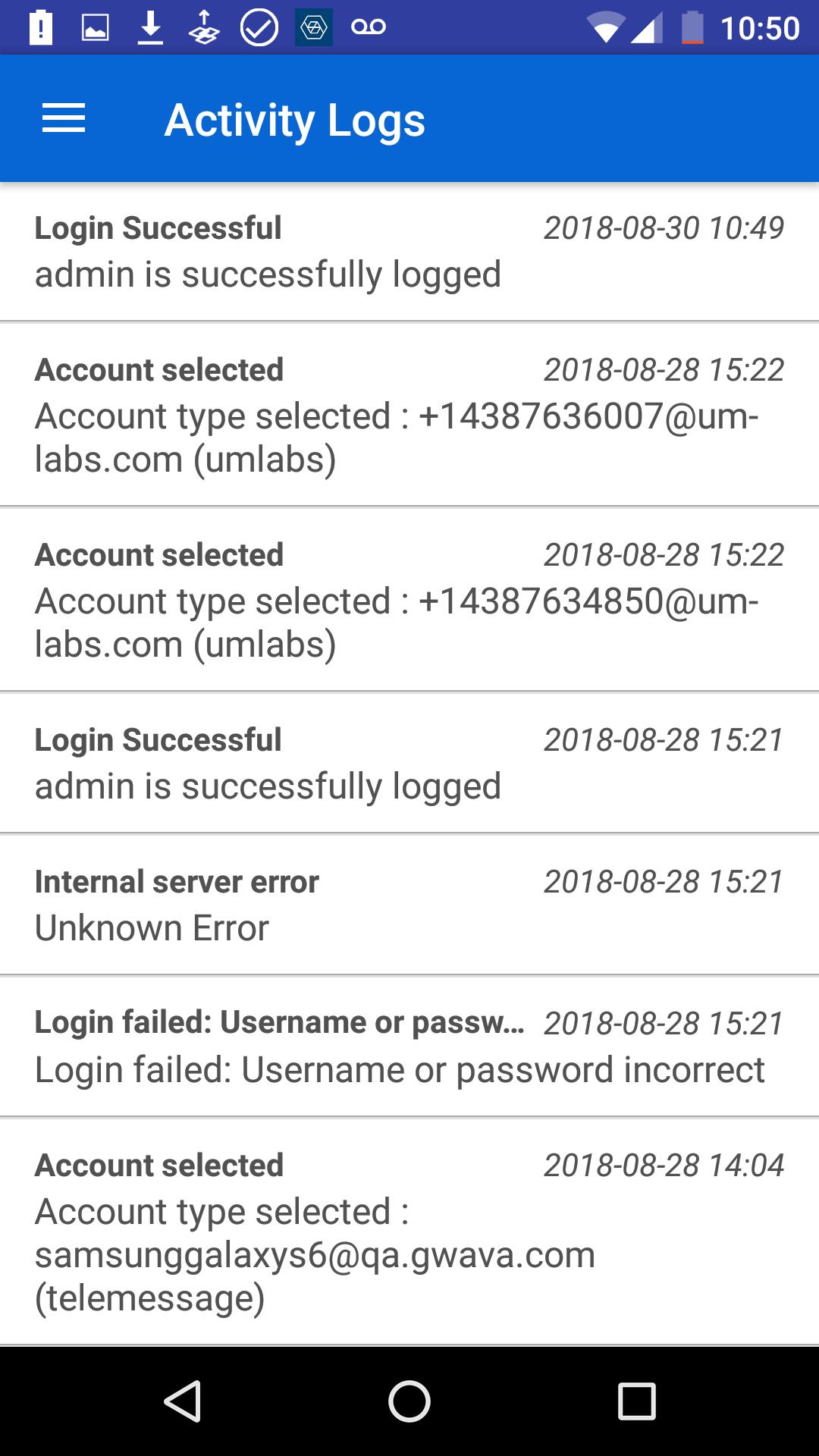Open the Login Successful log from 2018-08-30 10:49
Image resolution: width=819 pixels, height=1456 pixels.
pos(409,252)
